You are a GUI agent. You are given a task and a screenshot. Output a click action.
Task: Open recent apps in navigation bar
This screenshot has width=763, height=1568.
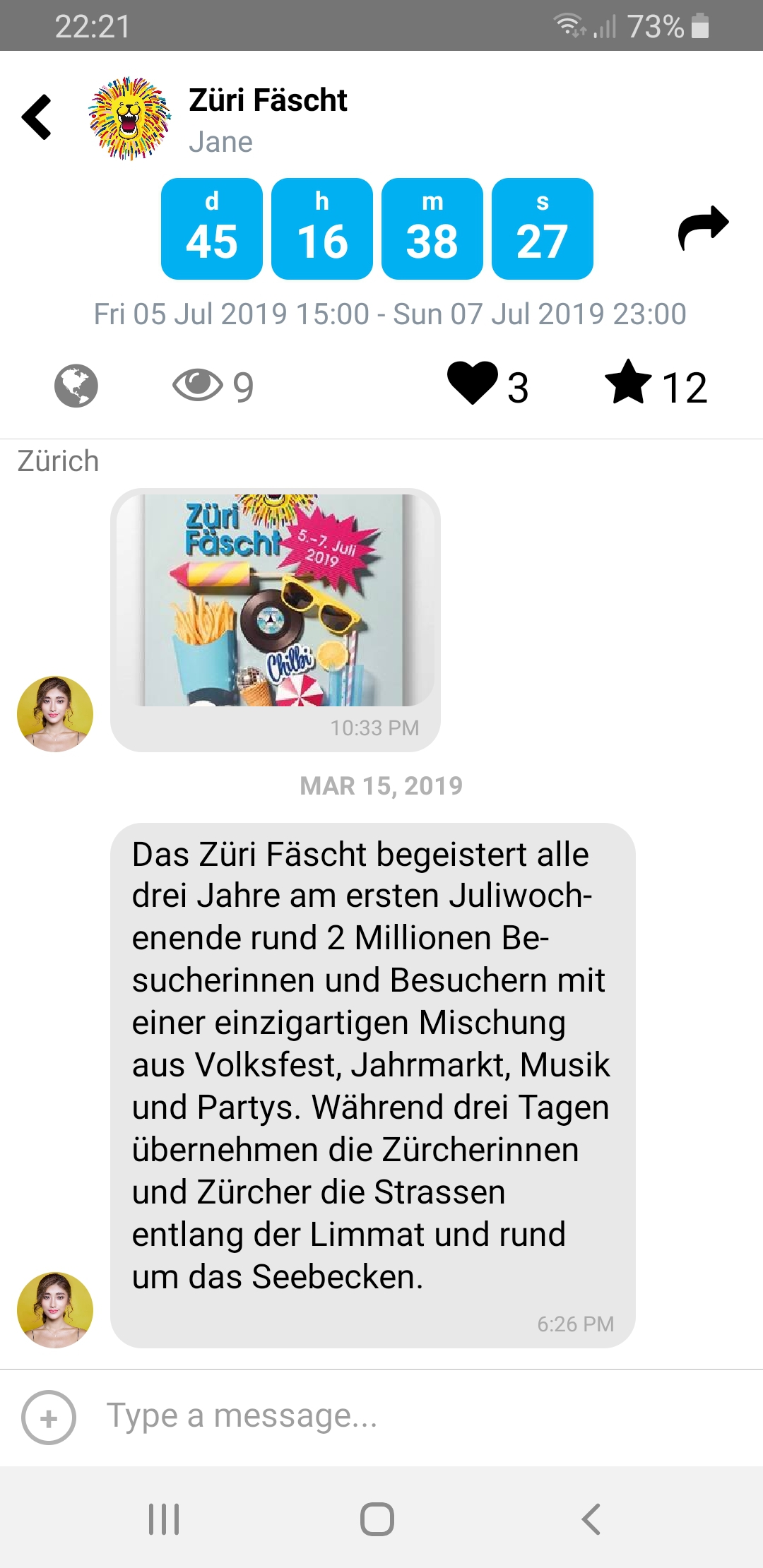click(x=164, y=1519)
